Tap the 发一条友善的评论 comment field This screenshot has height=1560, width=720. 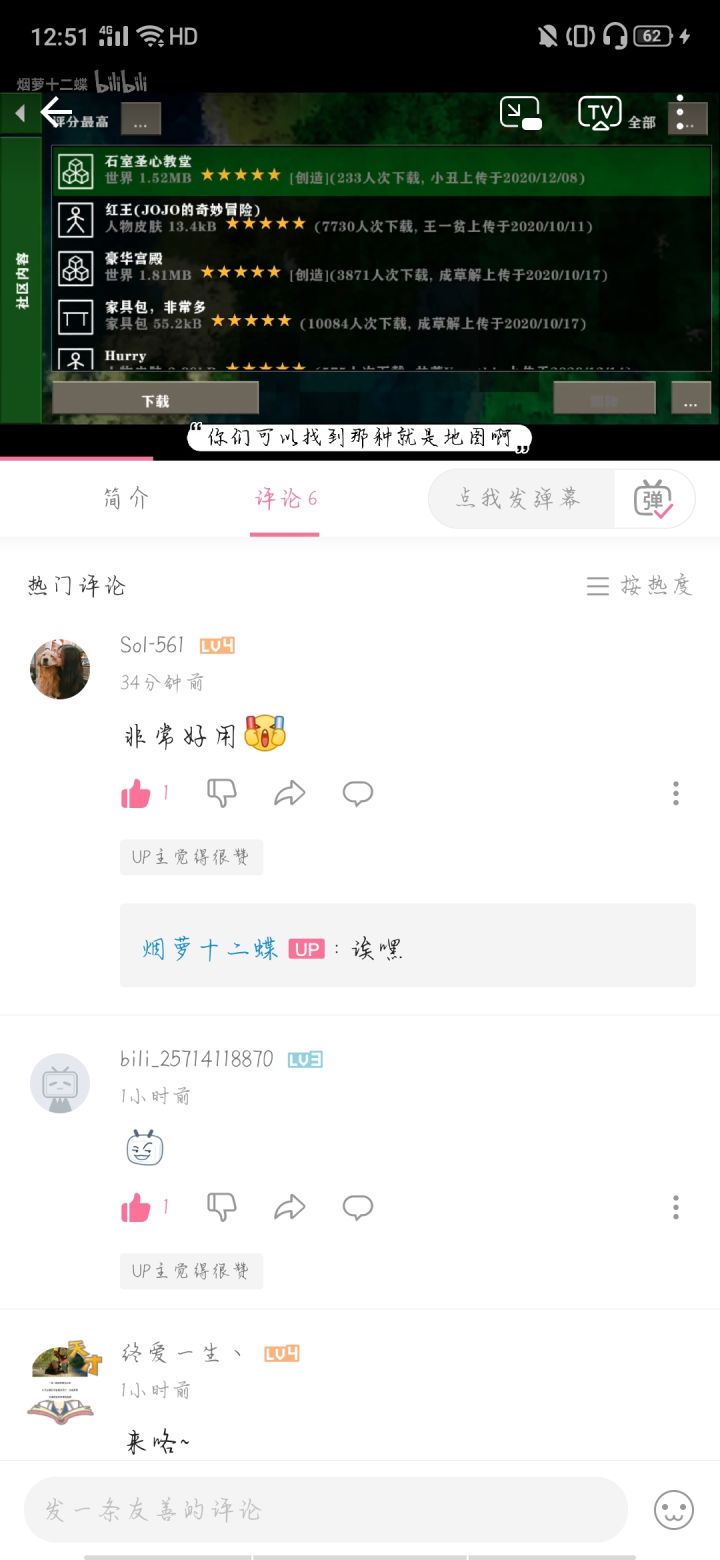(x=326, y=1509)
